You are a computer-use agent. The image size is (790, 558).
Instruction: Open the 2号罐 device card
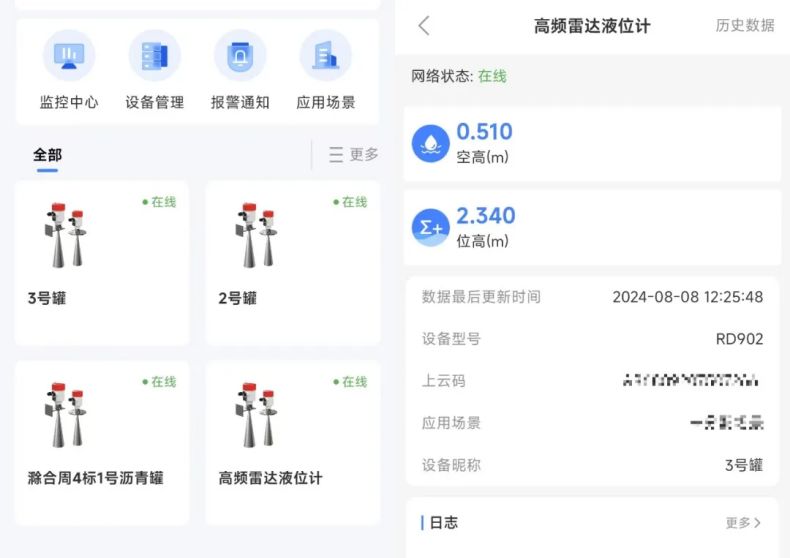[292, 263]
